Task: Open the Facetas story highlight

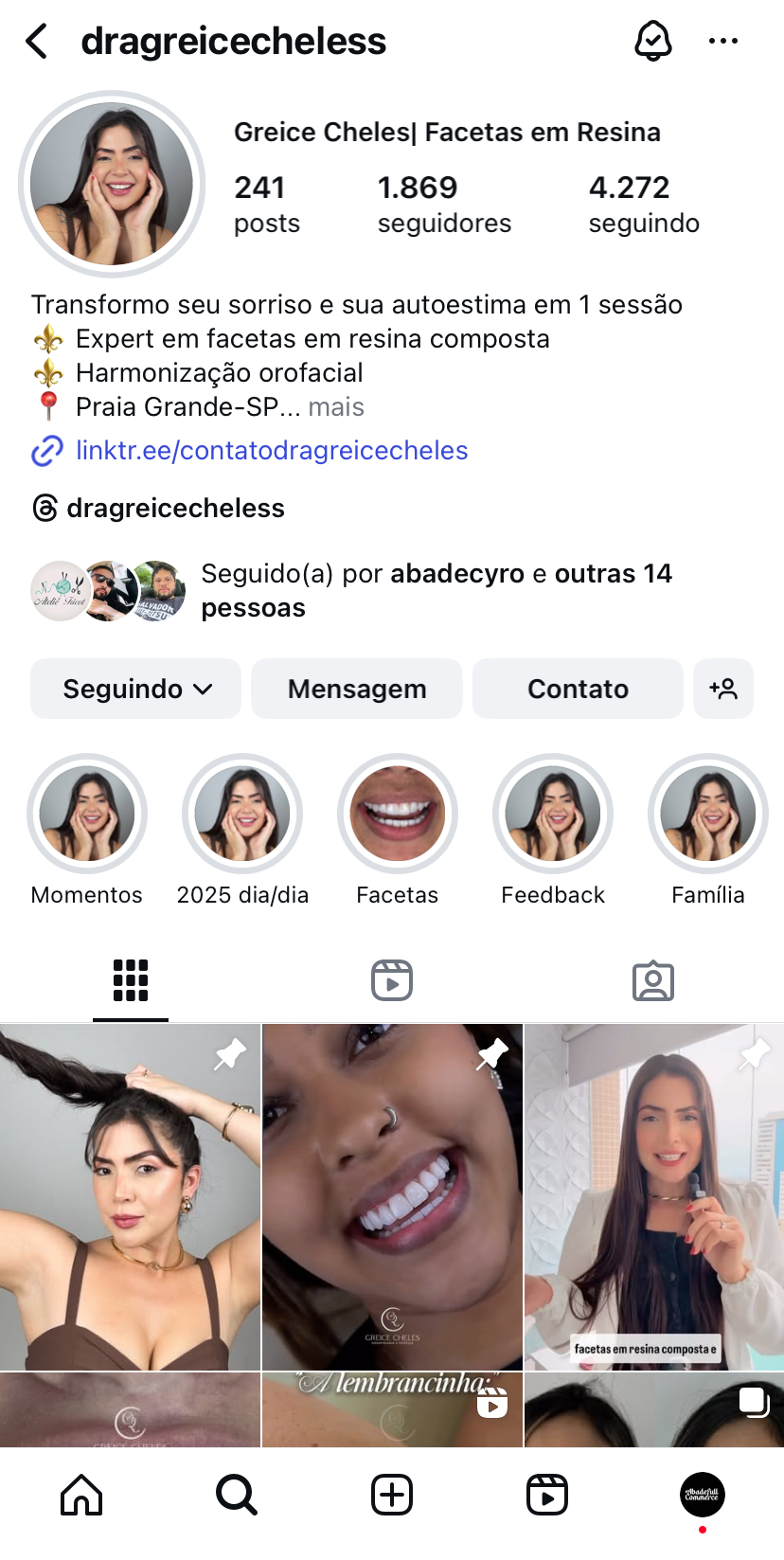Action: [397, 814]
